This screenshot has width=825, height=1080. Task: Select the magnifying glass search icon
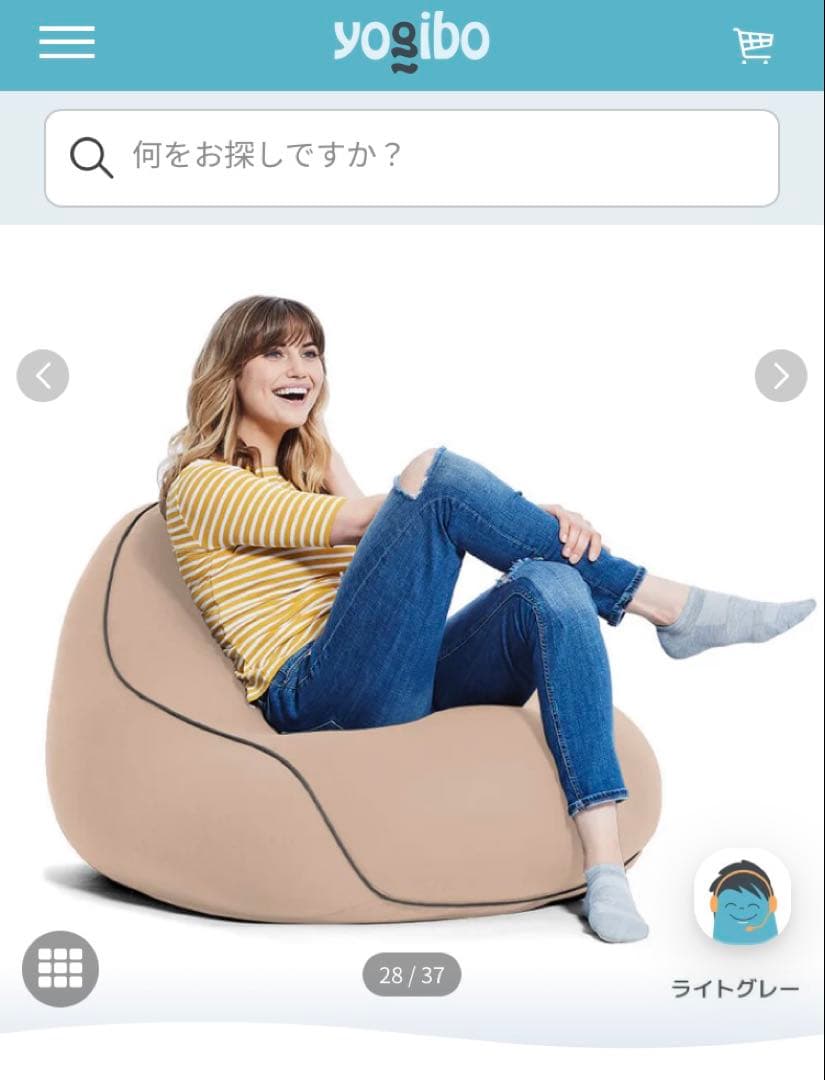(x=90, y=155)
